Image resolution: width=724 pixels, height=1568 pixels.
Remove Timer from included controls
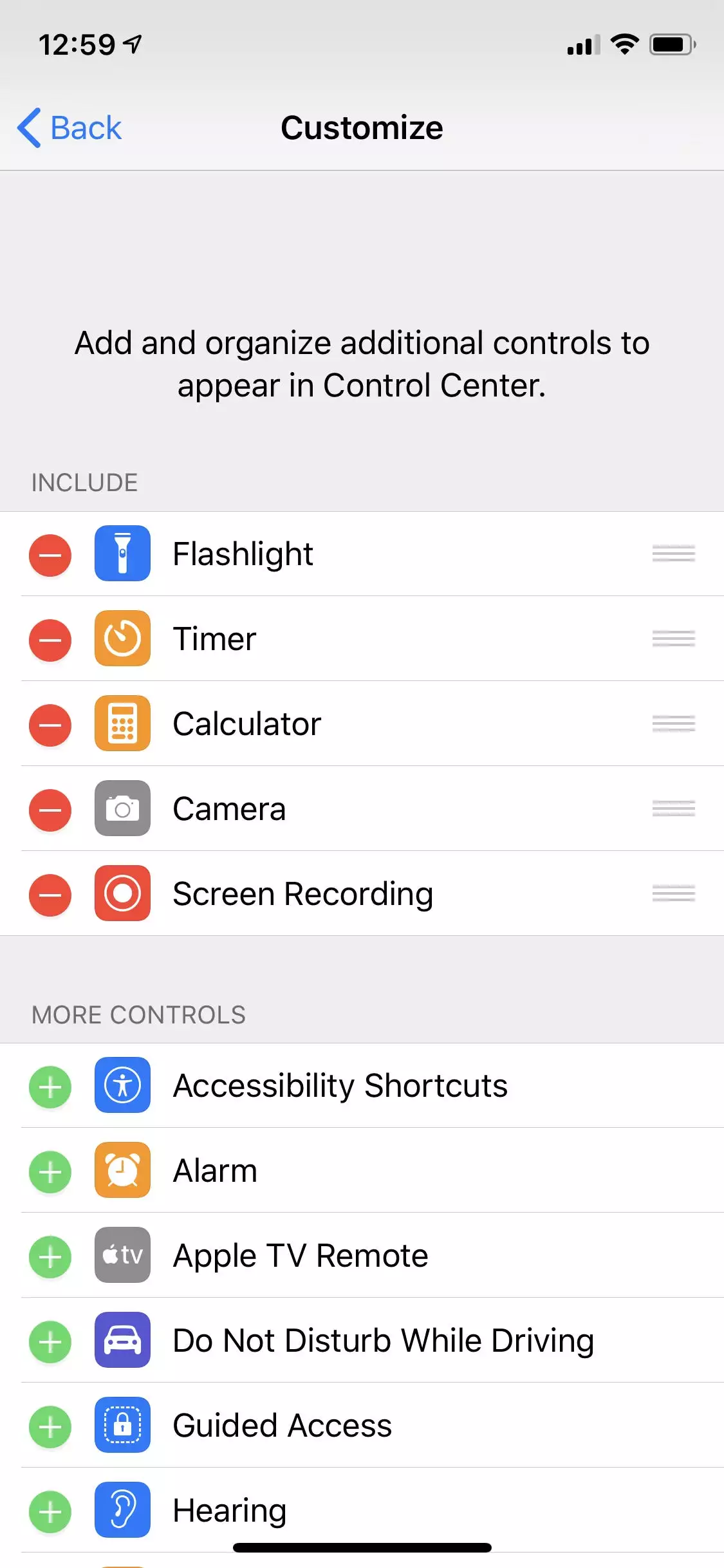coord(50,640)
